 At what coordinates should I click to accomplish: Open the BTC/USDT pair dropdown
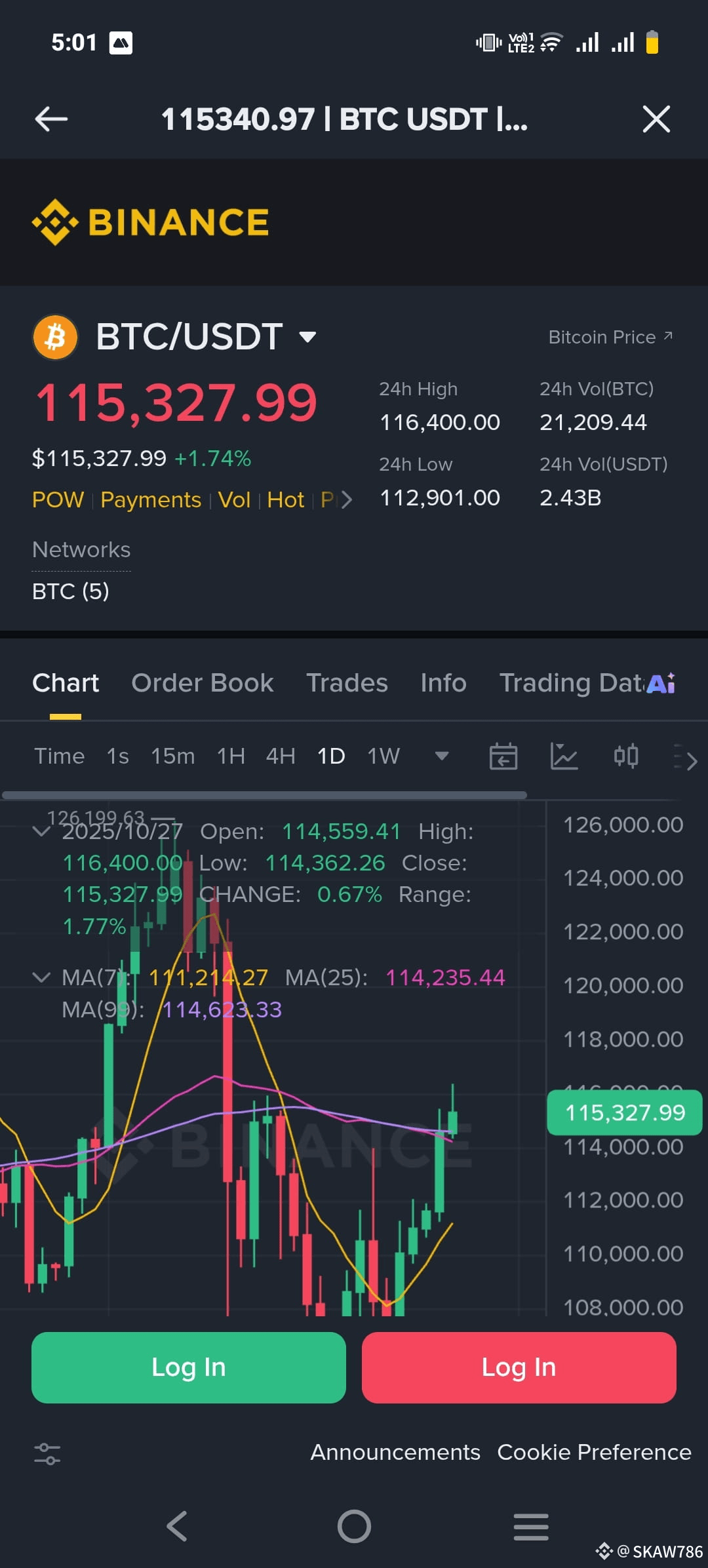pos(307,336)
